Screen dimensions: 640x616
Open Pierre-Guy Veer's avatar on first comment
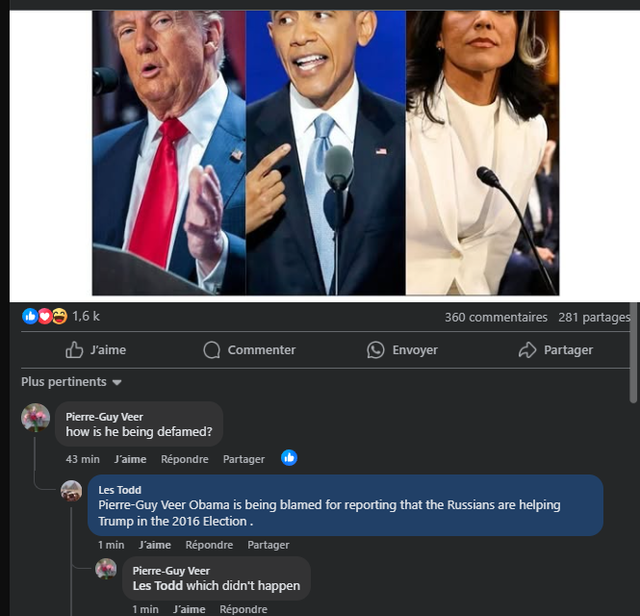[36, 417]
